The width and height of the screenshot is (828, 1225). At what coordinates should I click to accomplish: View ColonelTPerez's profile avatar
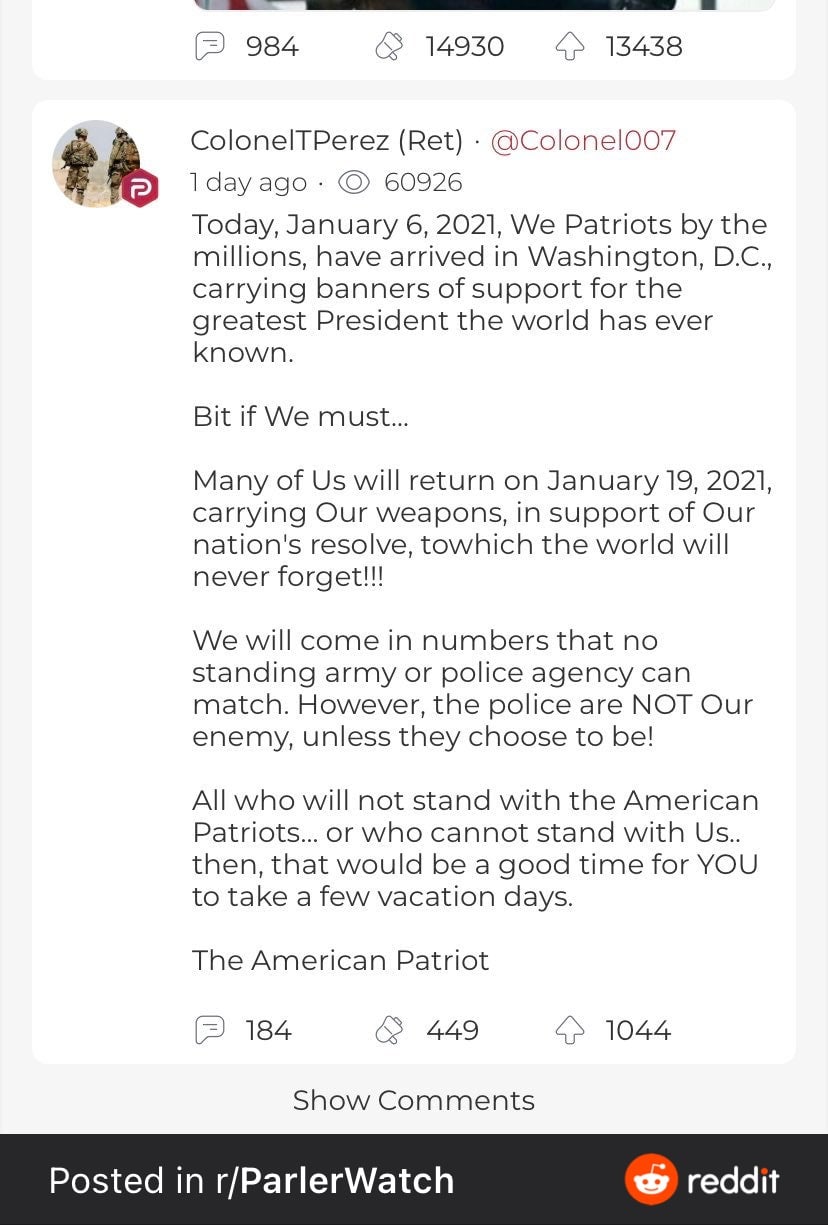[x=97, y=163]
